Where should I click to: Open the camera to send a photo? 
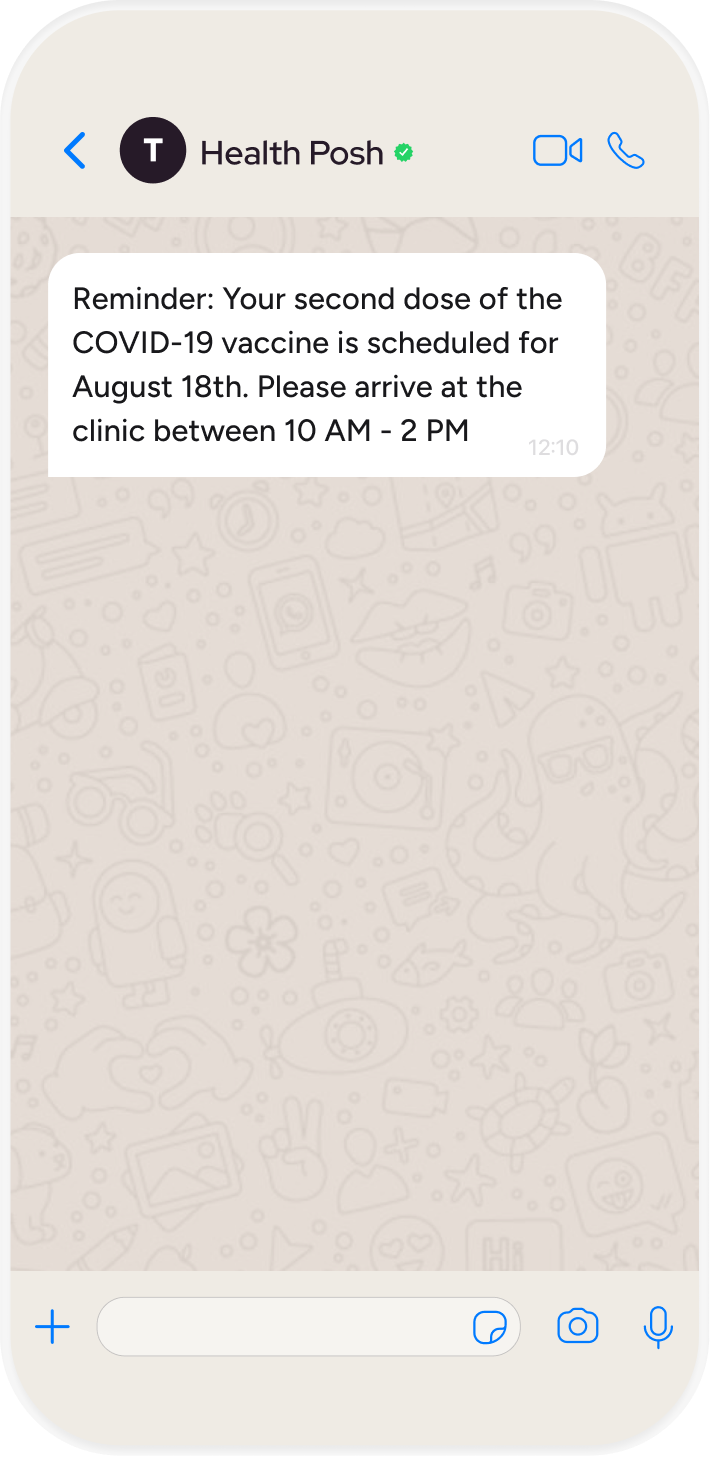pos(577,1327)
